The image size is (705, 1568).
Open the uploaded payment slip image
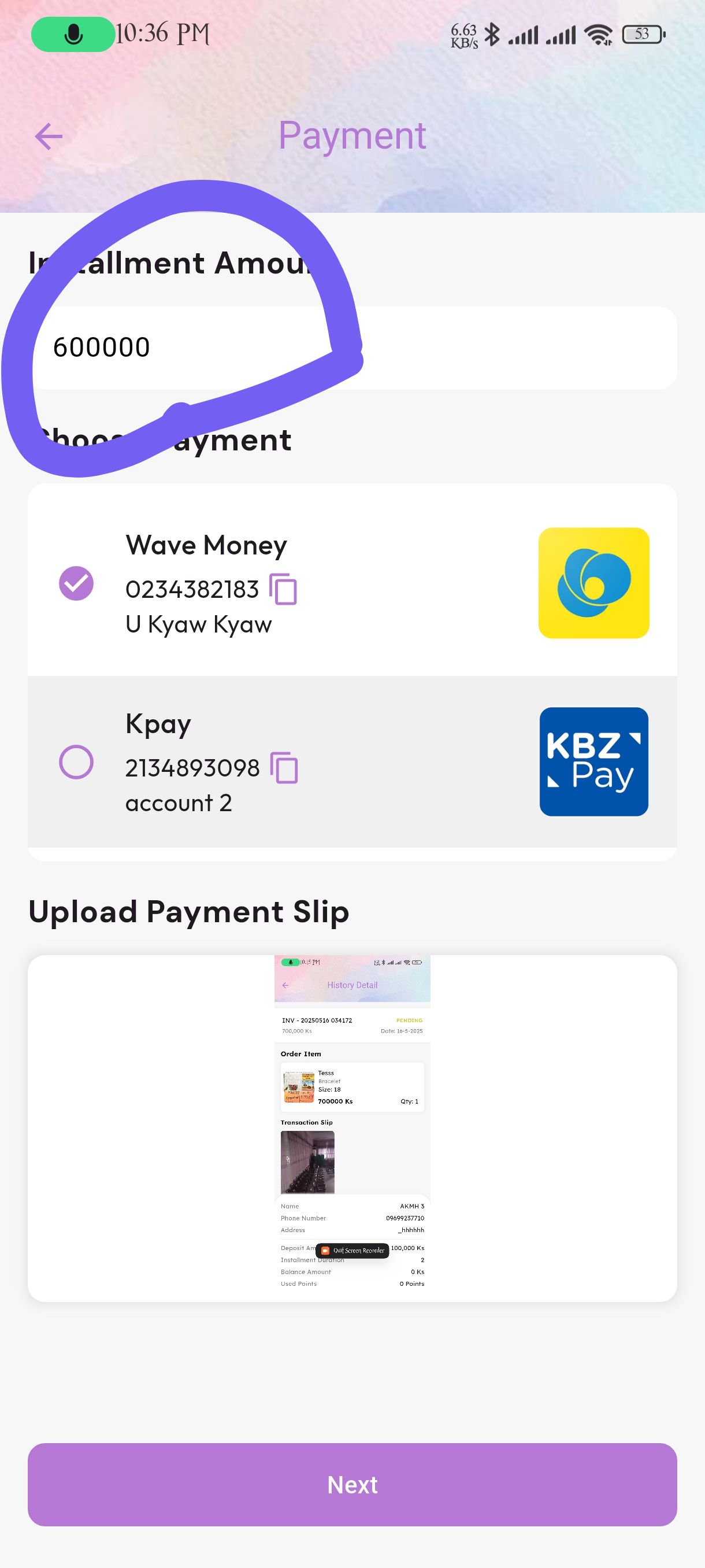click(352, 1128)
